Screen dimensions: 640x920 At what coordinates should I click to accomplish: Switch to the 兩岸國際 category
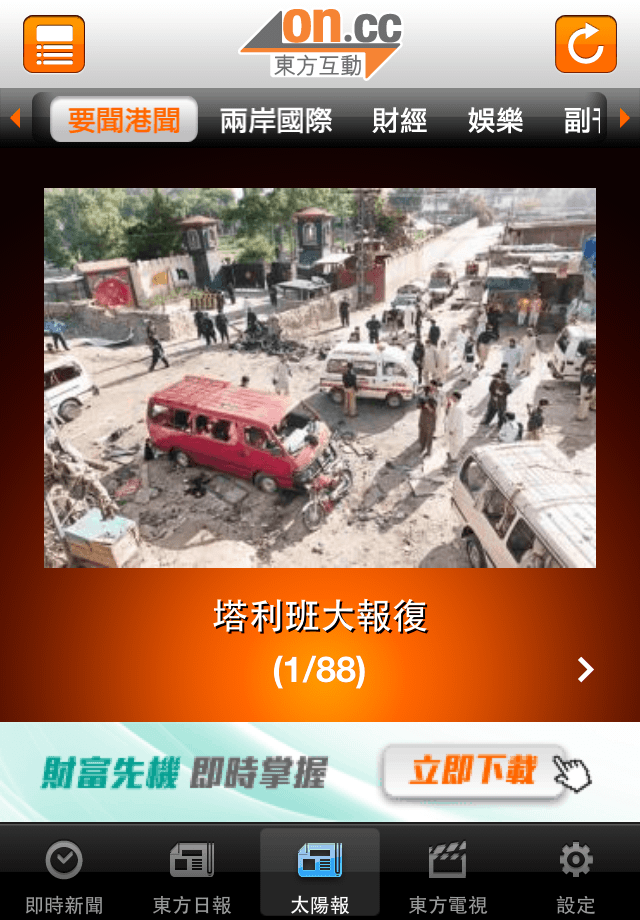tap(276, 121)
